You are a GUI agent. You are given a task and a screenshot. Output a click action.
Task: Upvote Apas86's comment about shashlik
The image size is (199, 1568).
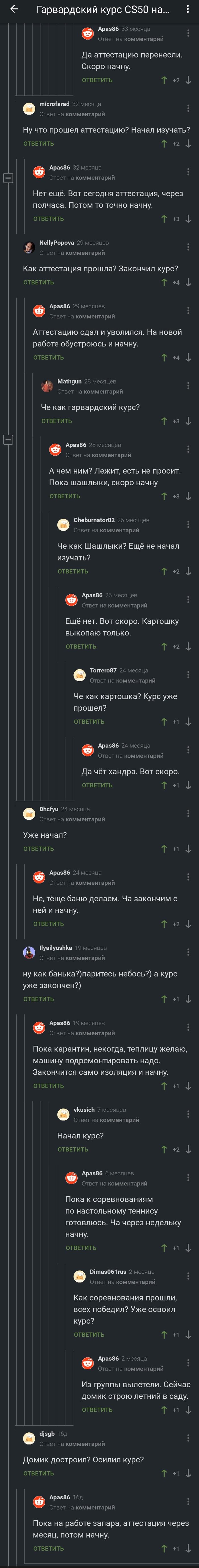pyautogui.click(x=164, y=496)
